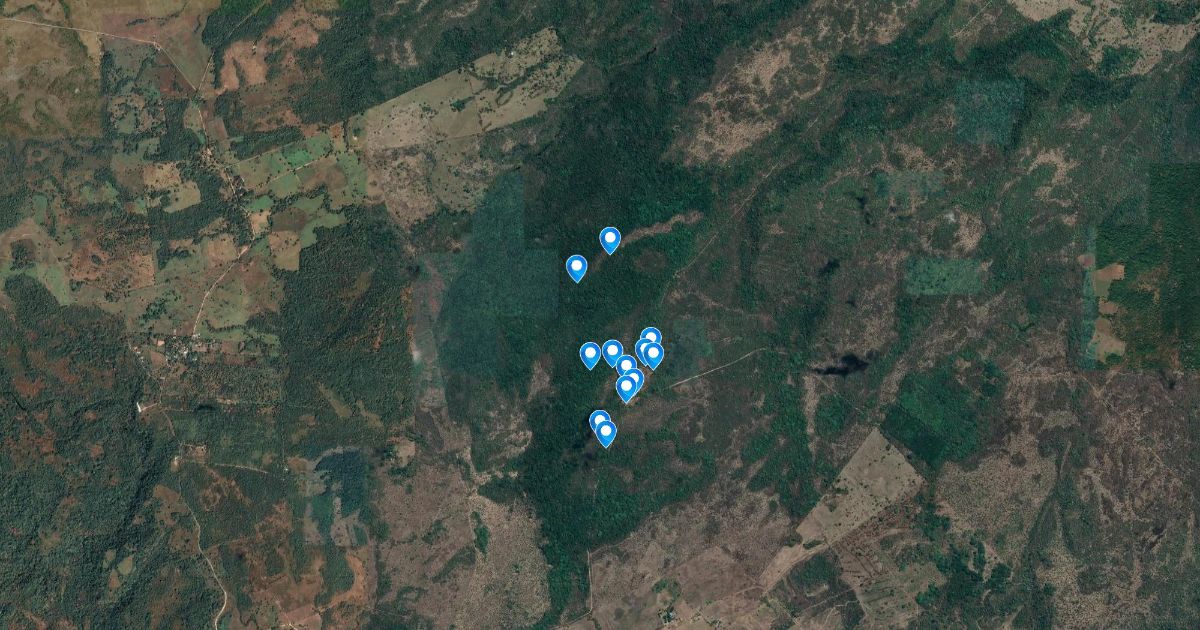Select the northernmost blue map pin
The width and height of the screenshot is (1200, 630).
[610, 239]
